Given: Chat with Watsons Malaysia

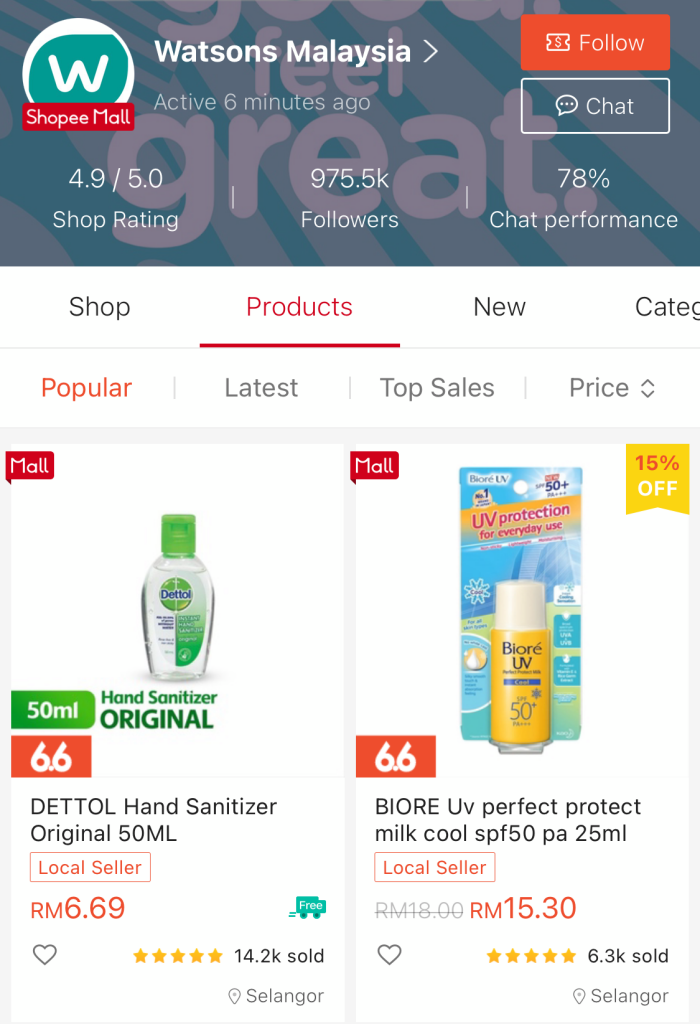Looking at the screenshot, I should (595, 106).
